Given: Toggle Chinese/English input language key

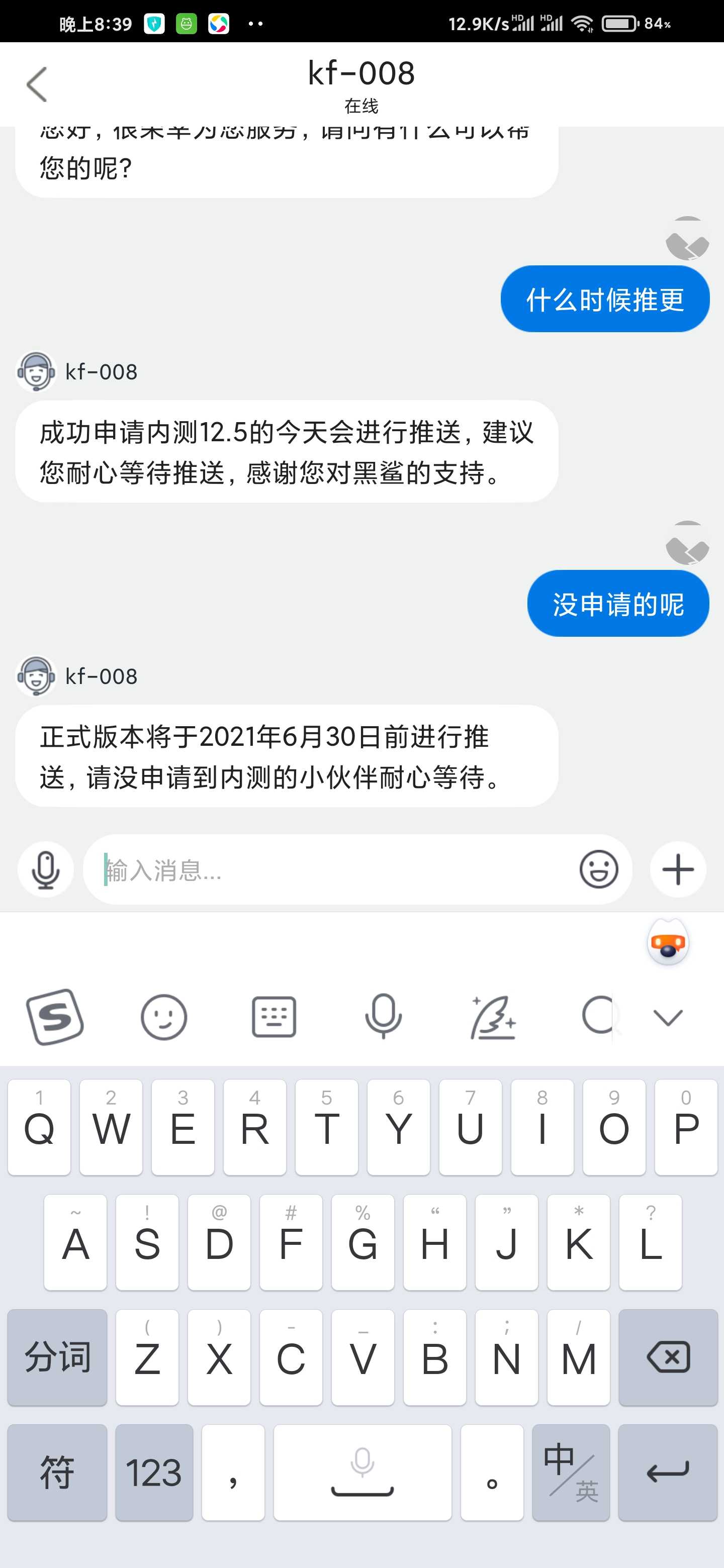Looking at the screenshot, I should [571, 1473].
